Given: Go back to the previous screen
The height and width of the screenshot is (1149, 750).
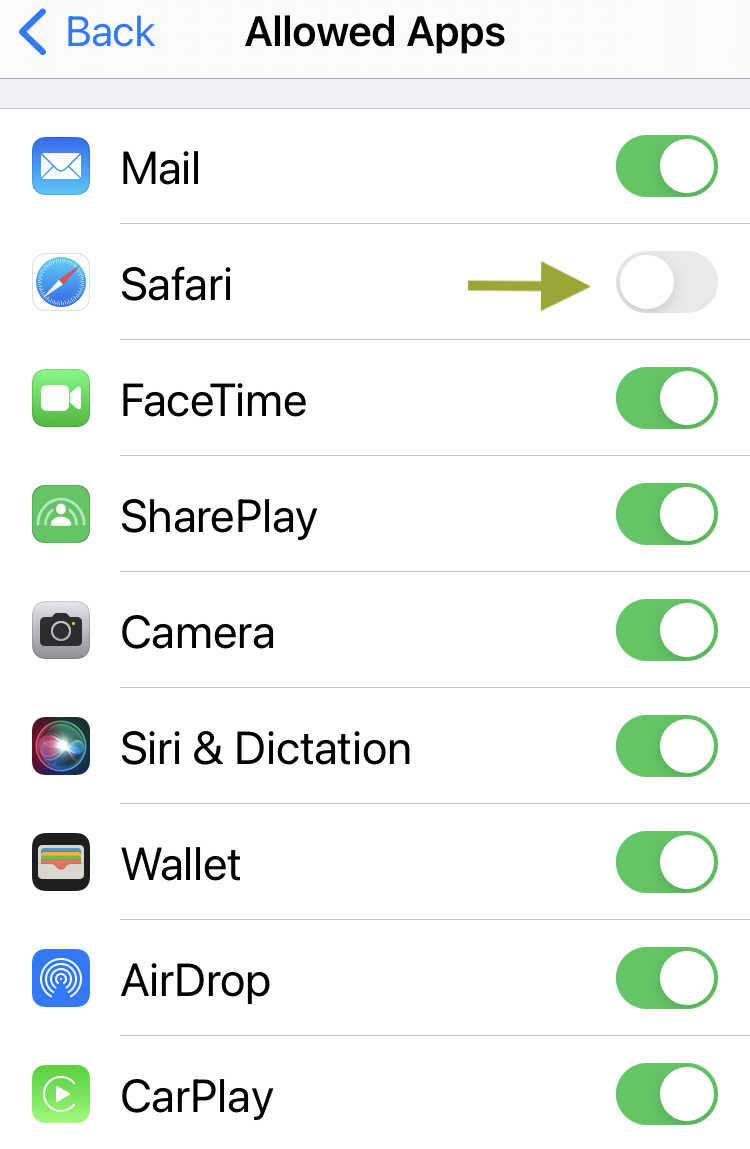Looking at the screenshot, I should click(88, 33).
